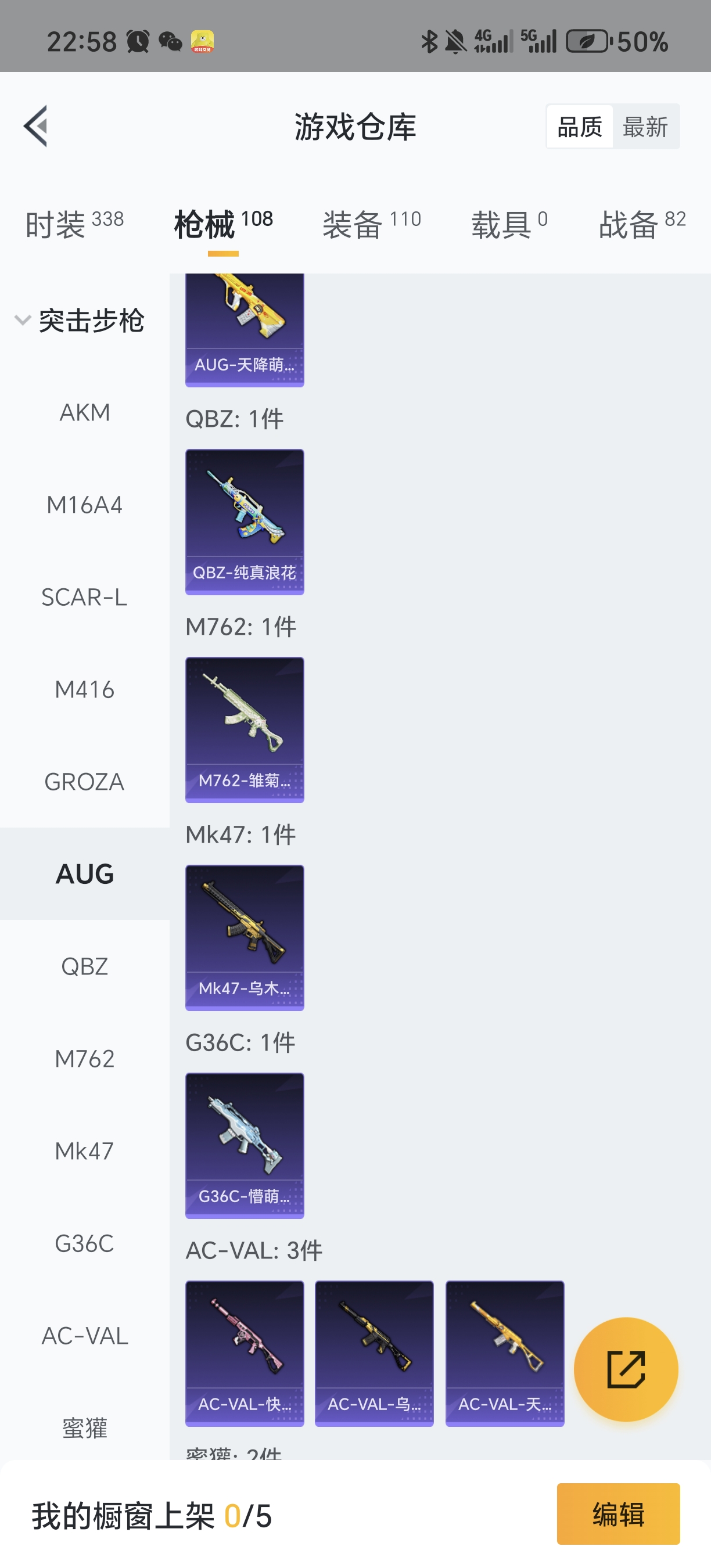
Task: Open the G36C skin card
Action: click(x=245, y=1145)
